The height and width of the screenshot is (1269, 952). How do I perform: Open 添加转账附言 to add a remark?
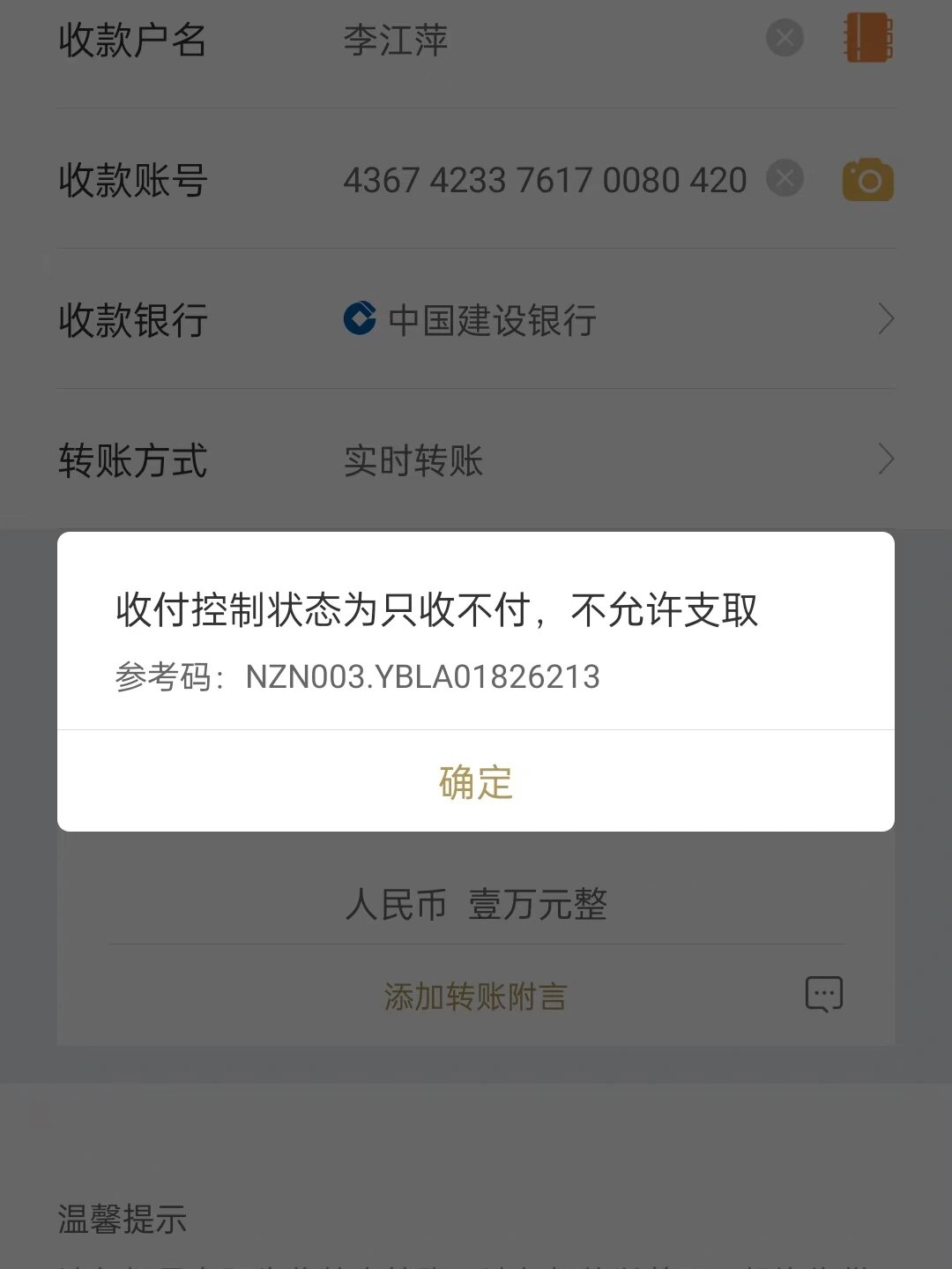tap(474, 996)
